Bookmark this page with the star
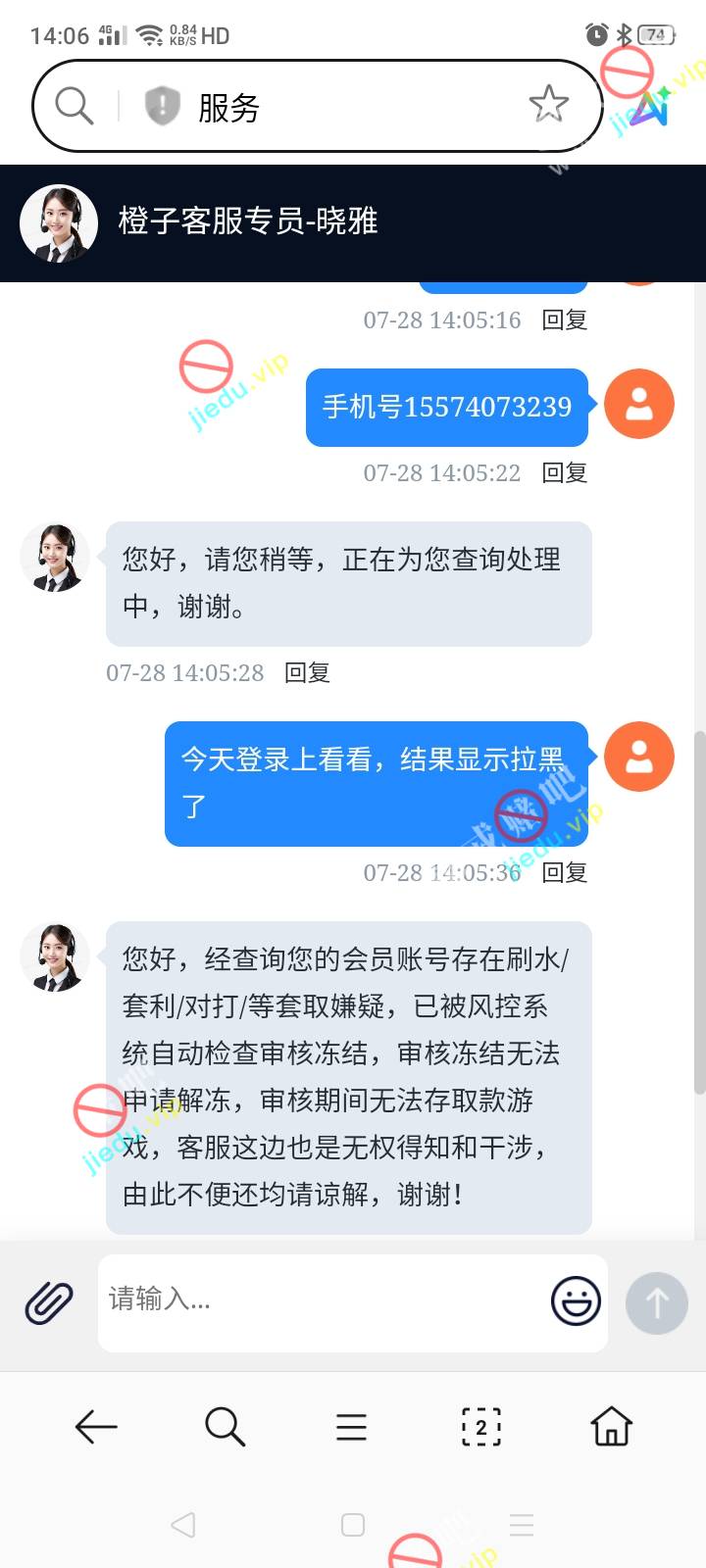 click(x=548, y=104)
